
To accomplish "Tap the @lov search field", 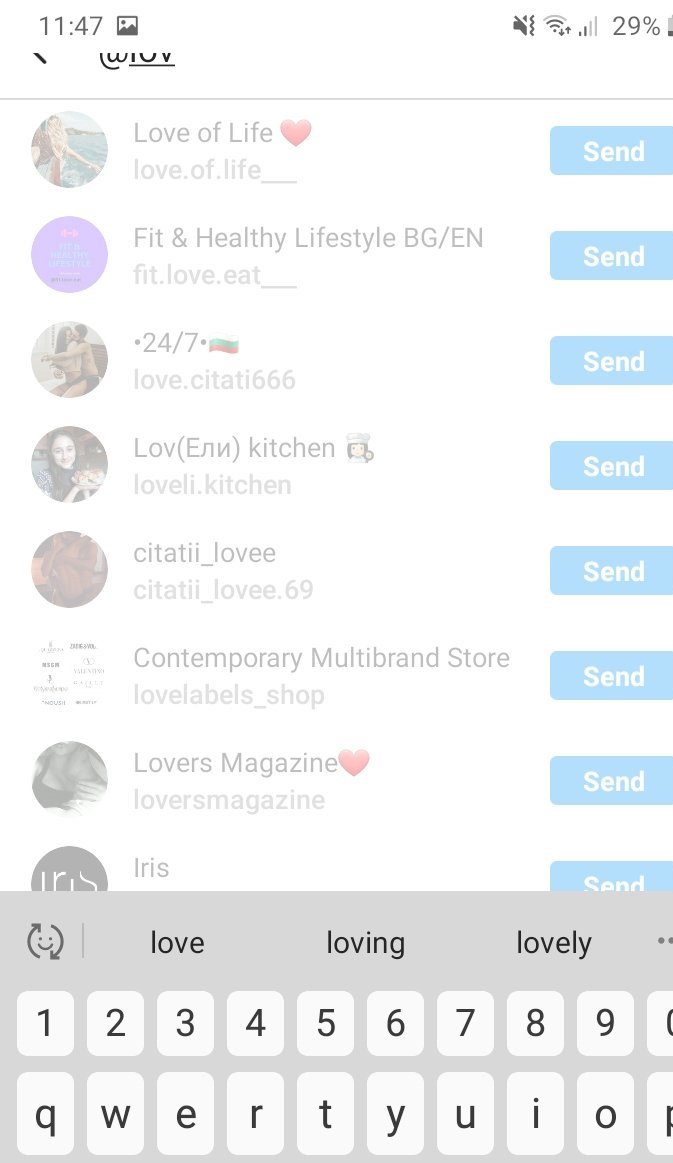I will (300, 54).
